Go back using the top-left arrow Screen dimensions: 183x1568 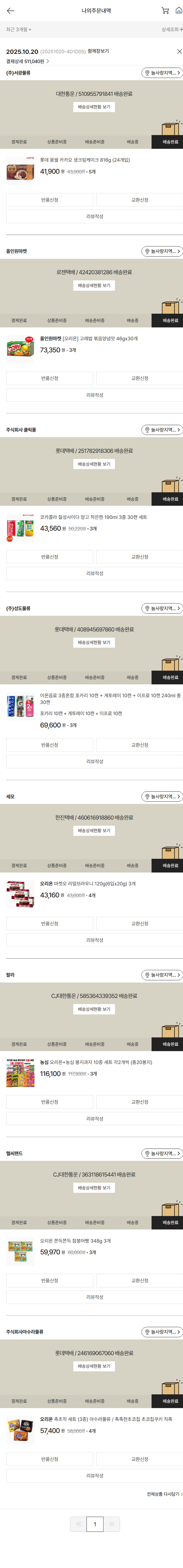point(10,10)
